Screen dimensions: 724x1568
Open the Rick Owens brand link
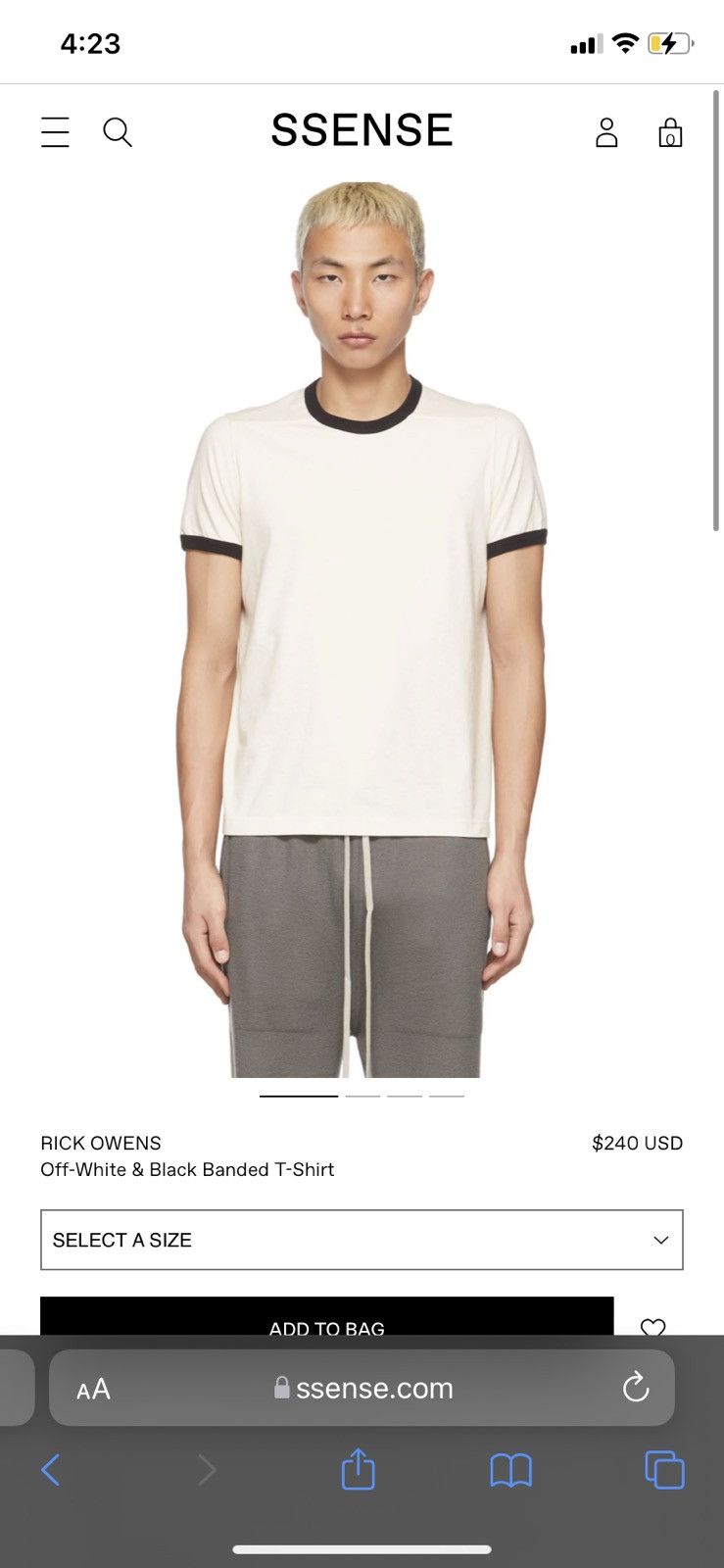coord(101,1143)
